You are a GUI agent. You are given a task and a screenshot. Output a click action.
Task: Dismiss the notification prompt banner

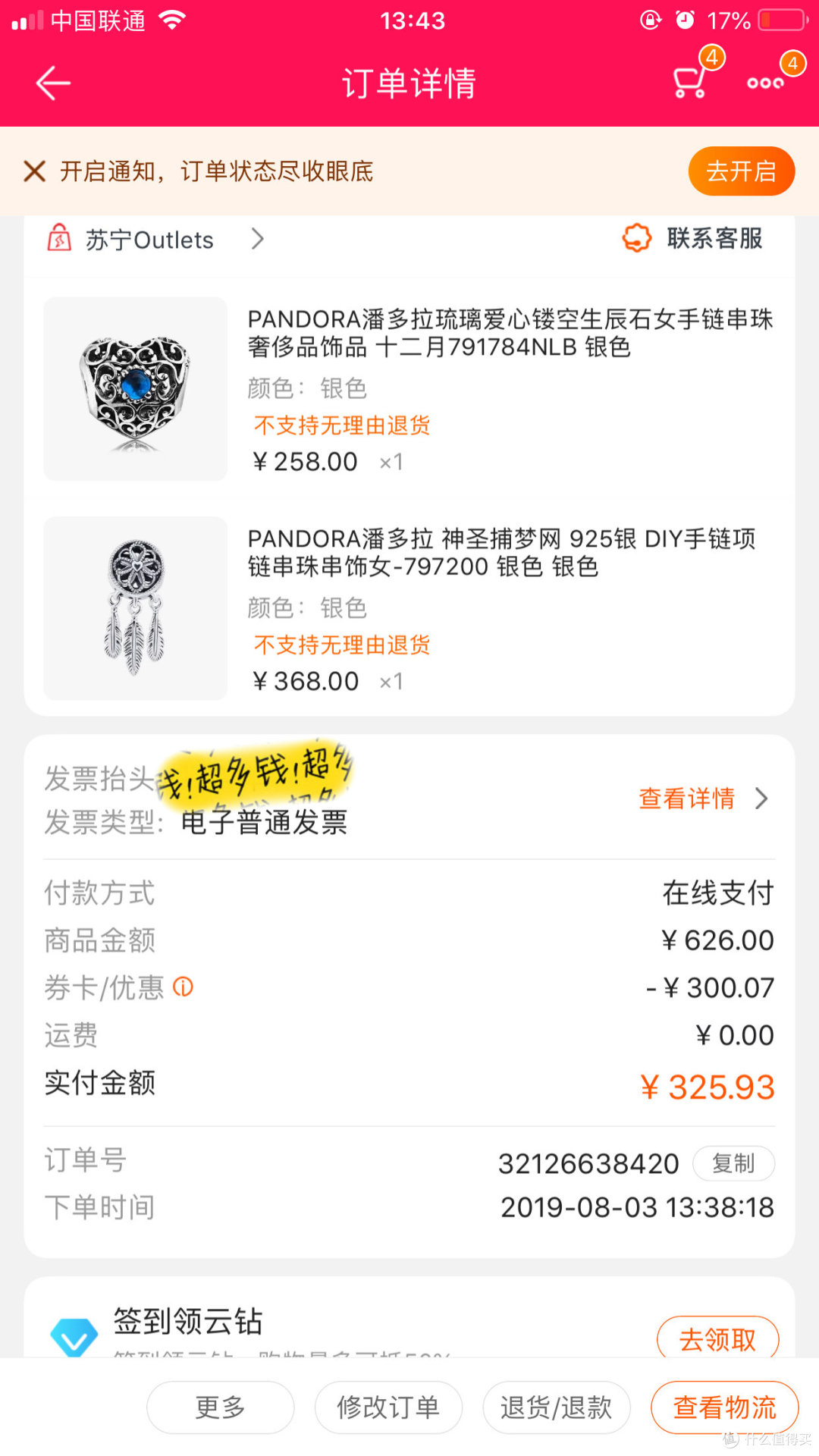point(34,171)
